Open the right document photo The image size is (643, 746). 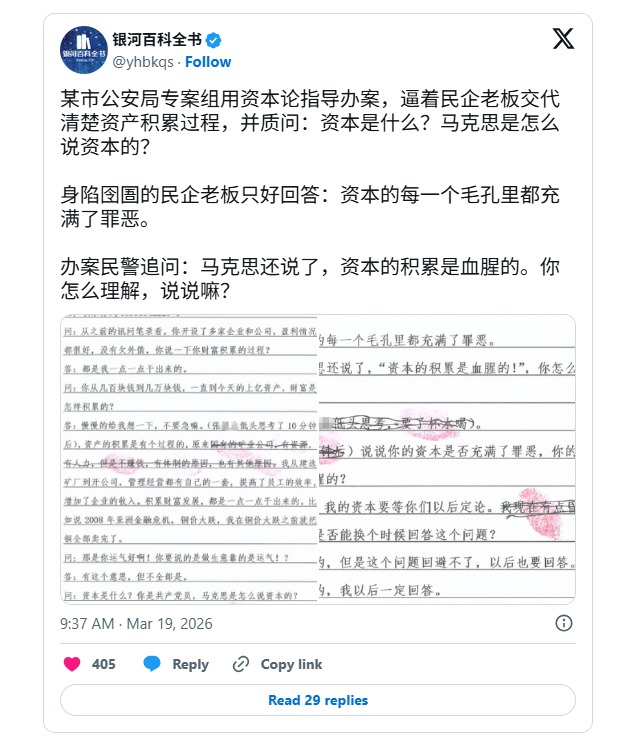[x=447, y=459]
